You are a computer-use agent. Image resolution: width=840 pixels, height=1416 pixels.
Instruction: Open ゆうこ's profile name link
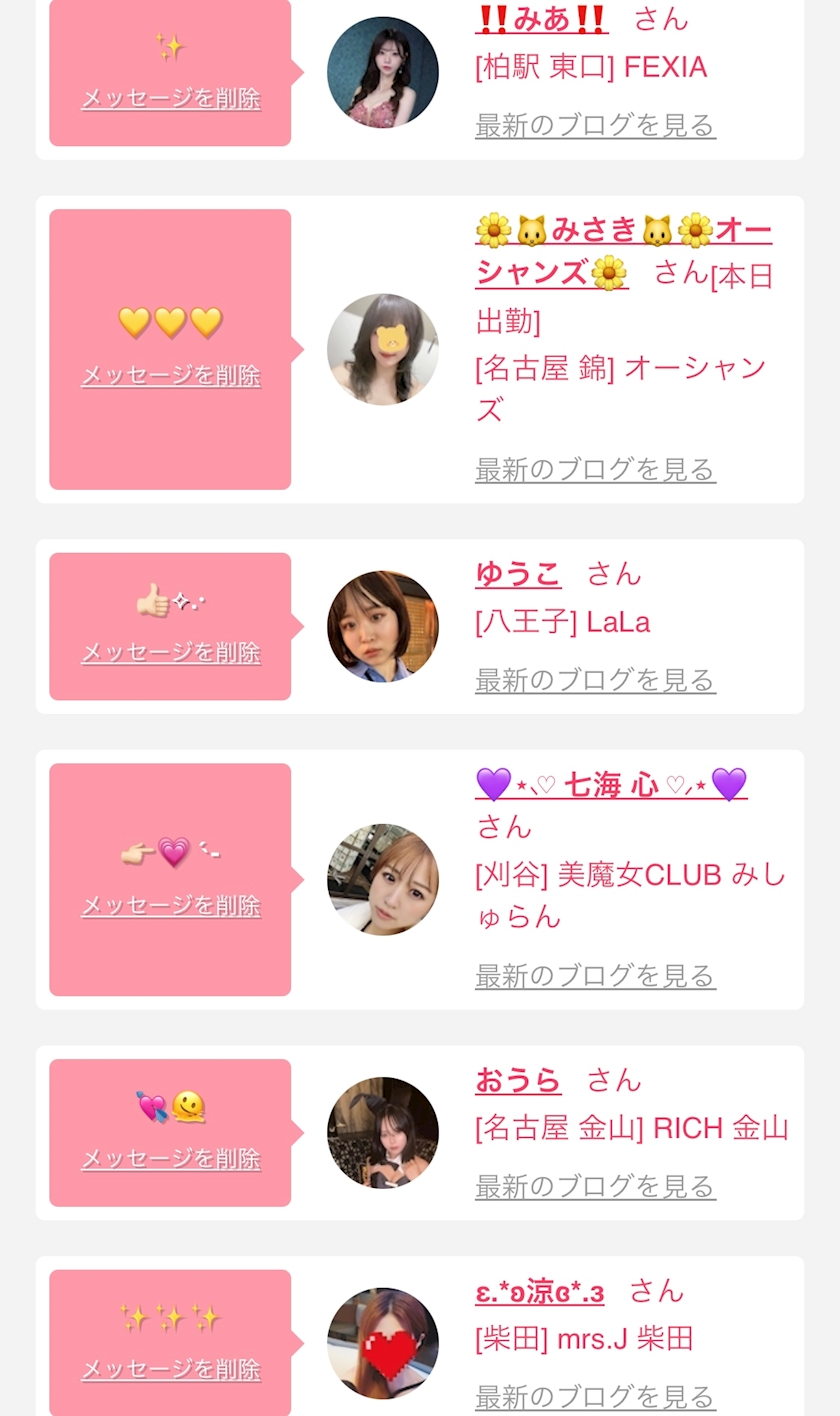518,574
